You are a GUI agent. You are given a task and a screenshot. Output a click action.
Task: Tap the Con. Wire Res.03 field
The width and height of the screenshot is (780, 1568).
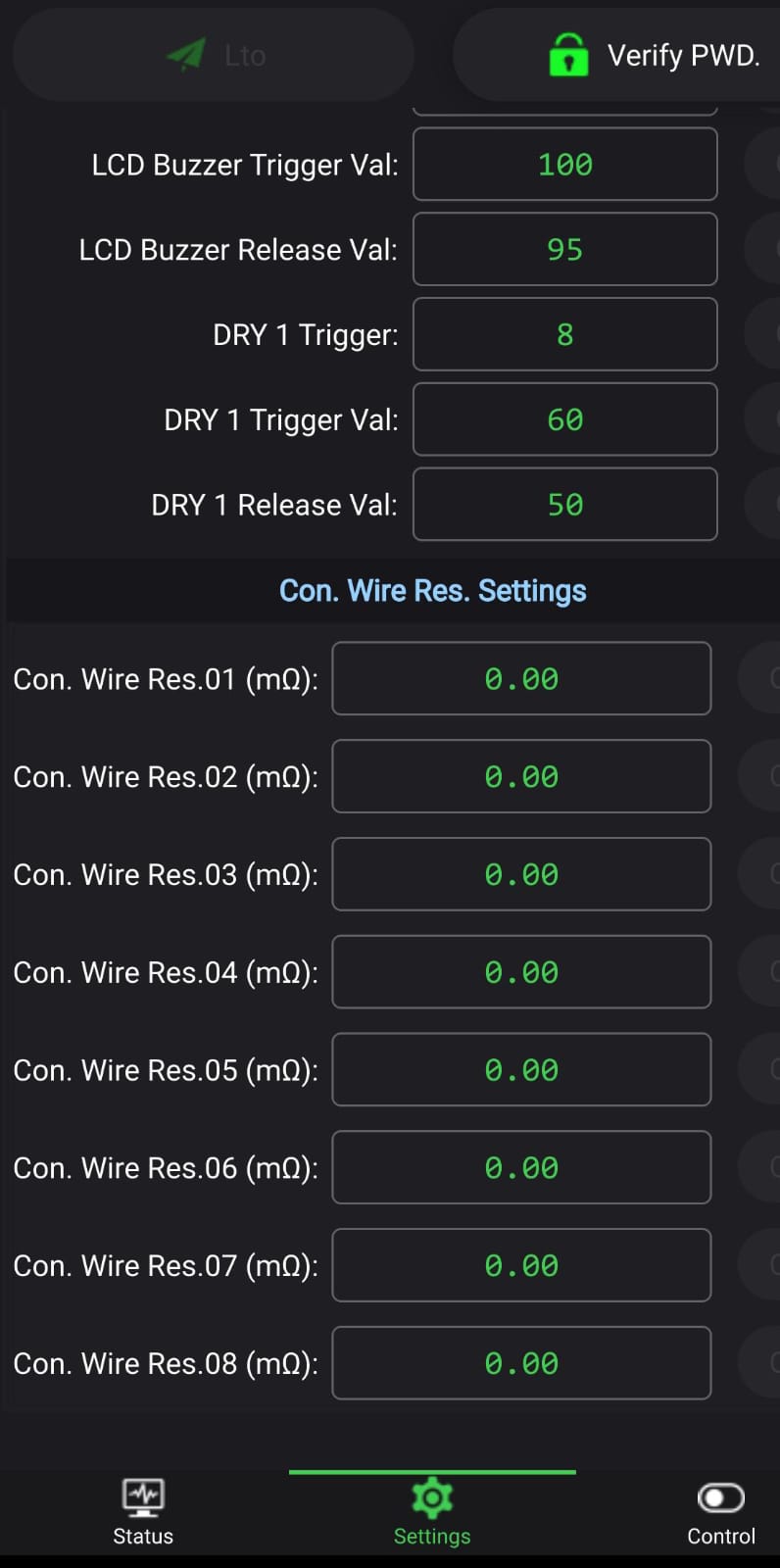[x=521, y=874]
